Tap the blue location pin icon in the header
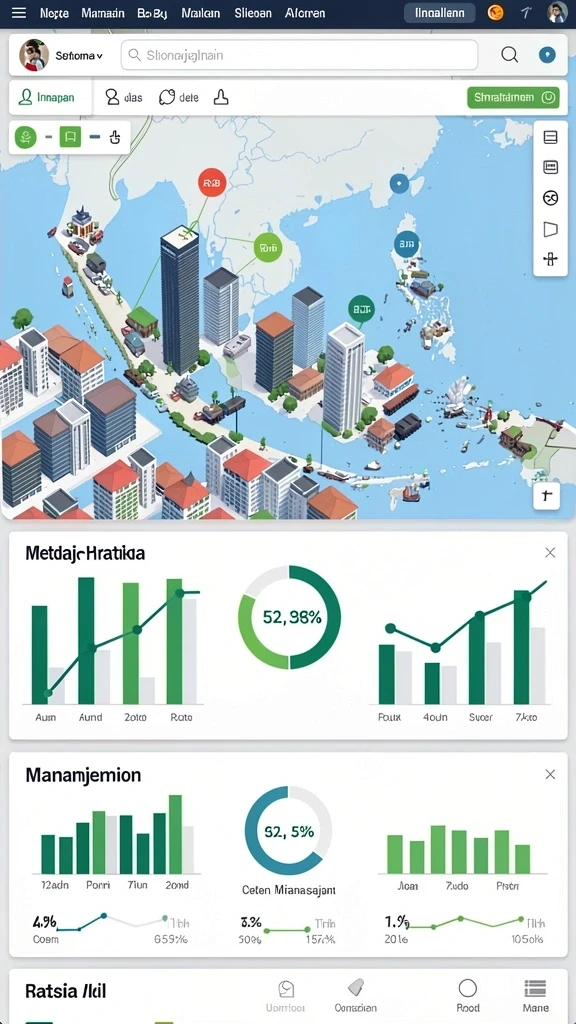Screen dimensions: 576x1024 (x=547, y=55)
